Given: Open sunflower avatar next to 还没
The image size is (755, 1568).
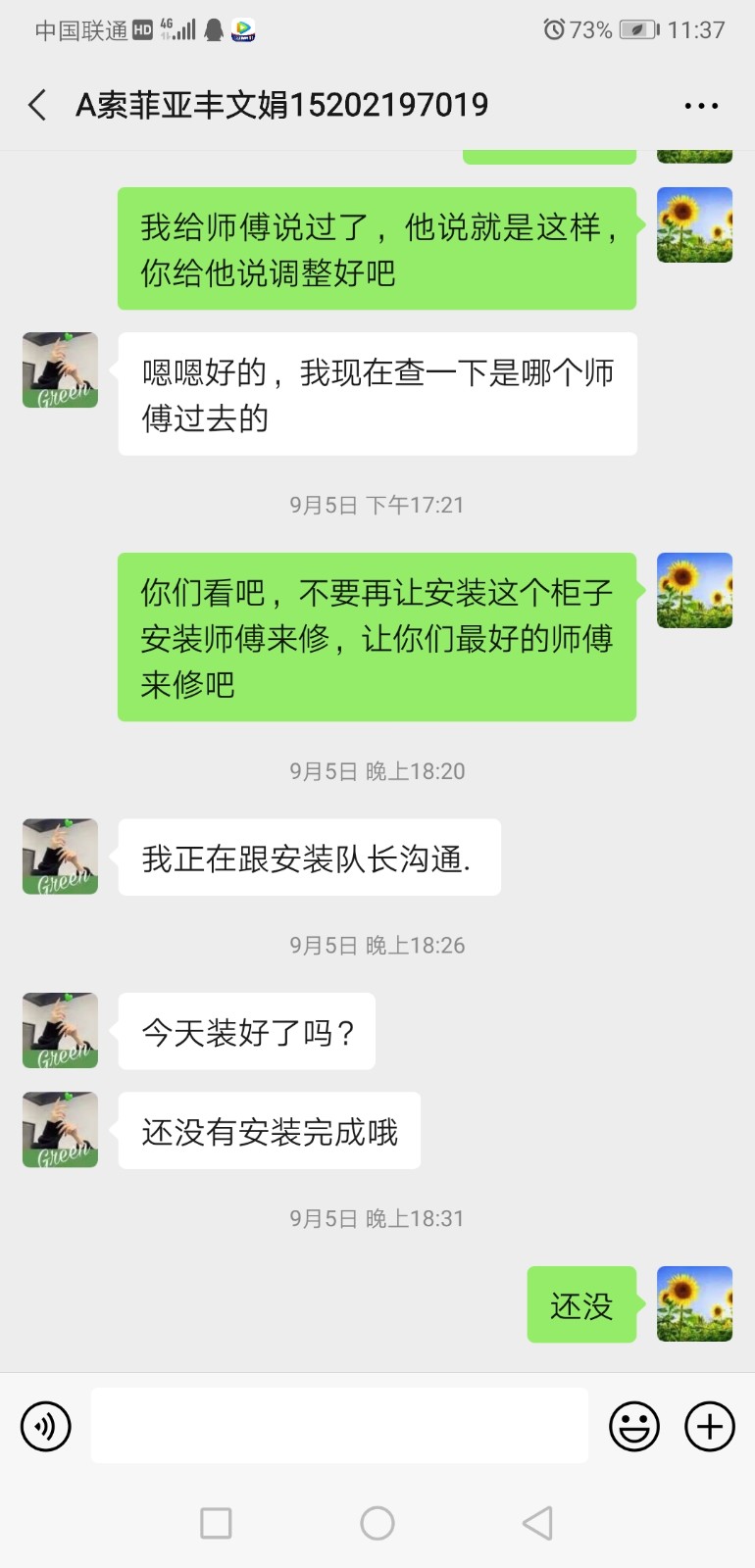Looking at the screenshot, I should pos(694,1303).
